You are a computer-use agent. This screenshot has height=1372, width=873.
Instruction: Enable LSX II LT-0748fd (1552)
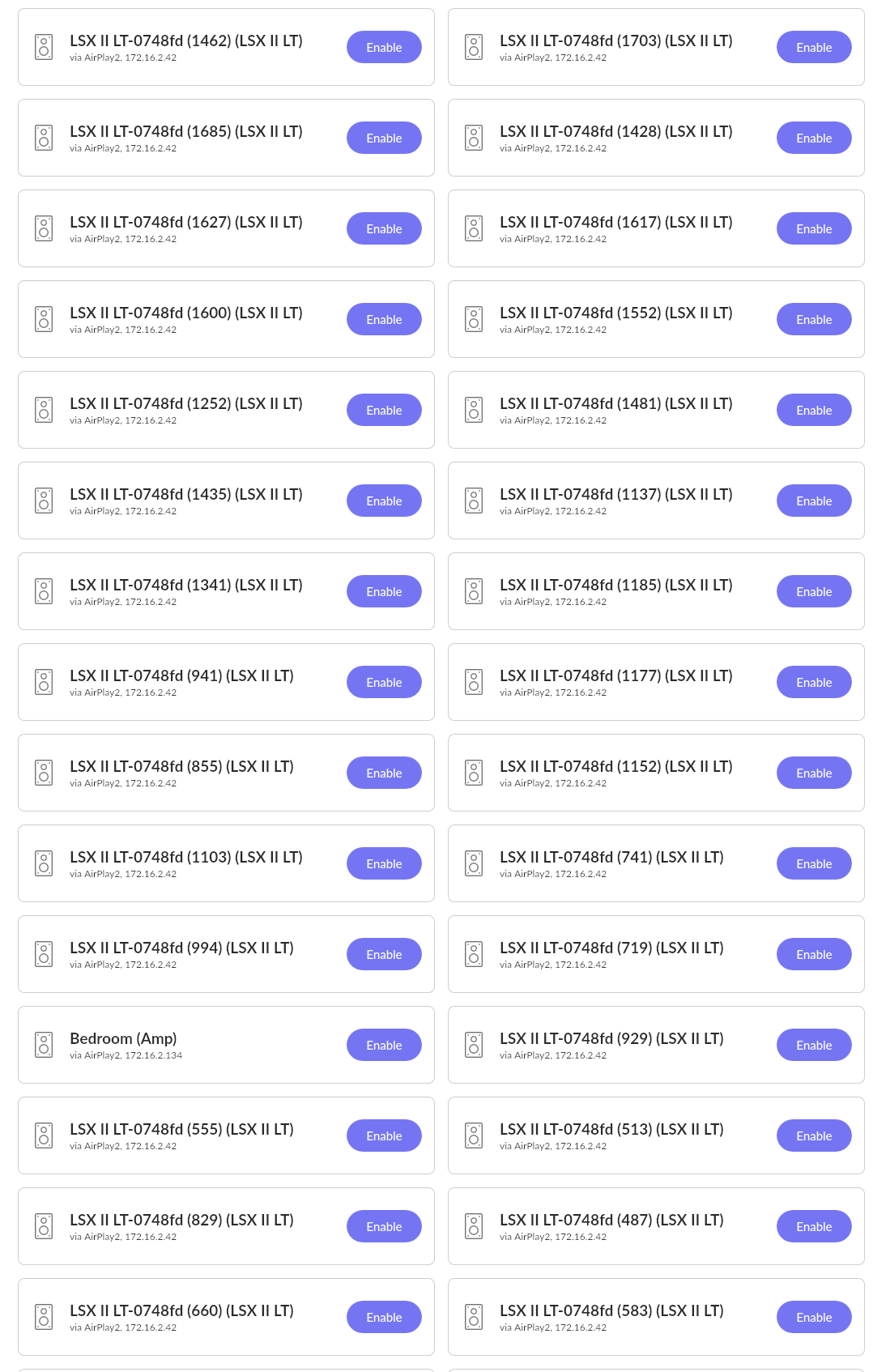pyautogui.click(x=814, y=319)
